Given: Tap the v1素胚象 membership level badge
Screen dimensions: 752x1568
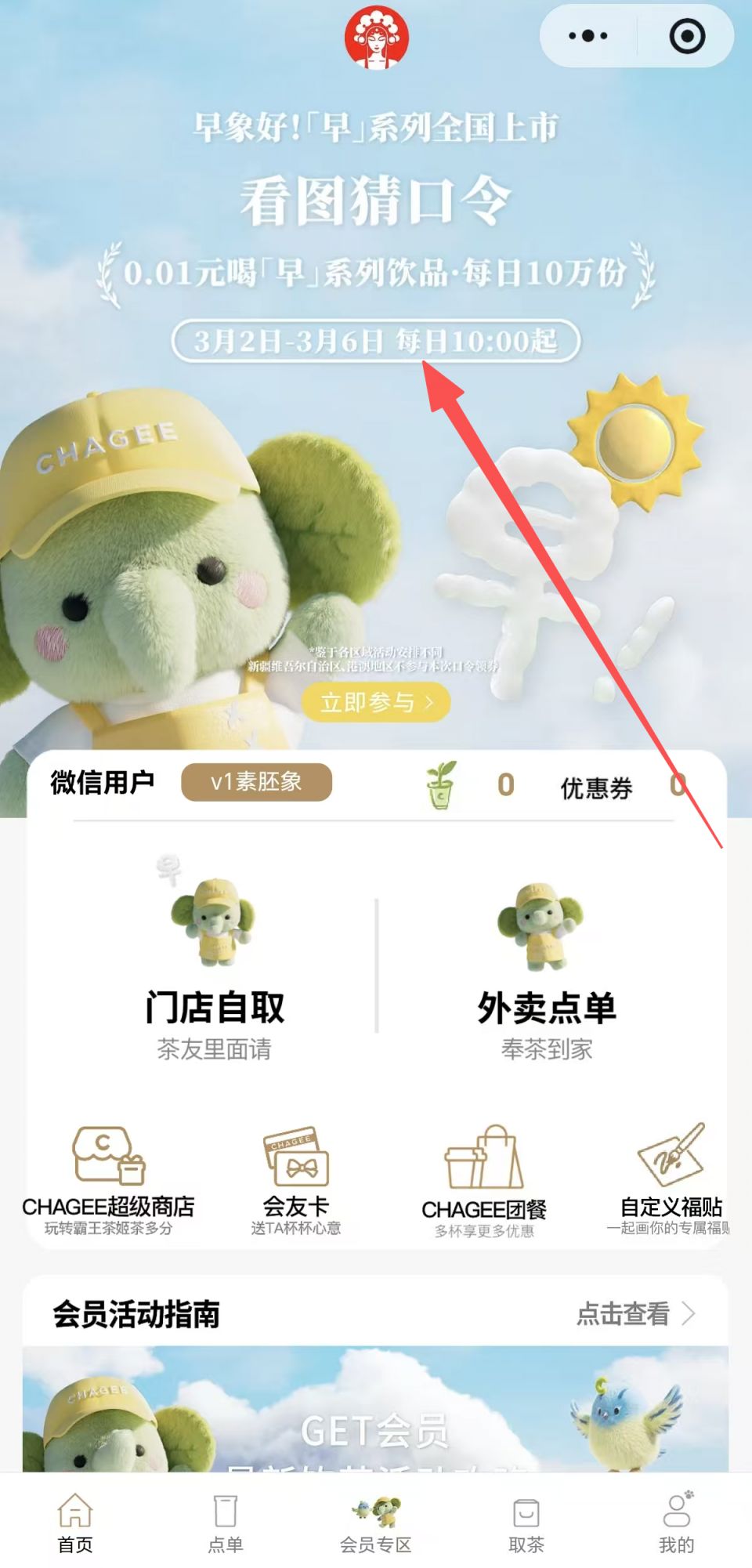Looking at the screenshot, I should click(x=256, y=782).
